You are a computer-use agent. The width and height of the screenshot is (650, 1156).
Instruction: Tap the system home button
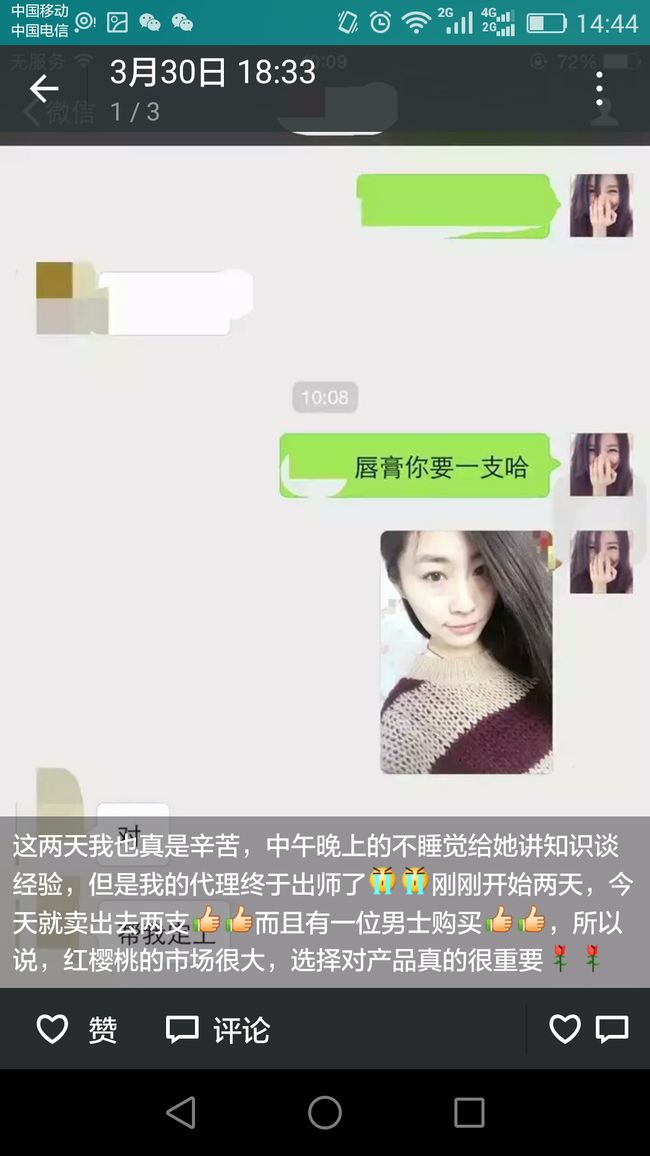click(325, 1113)
